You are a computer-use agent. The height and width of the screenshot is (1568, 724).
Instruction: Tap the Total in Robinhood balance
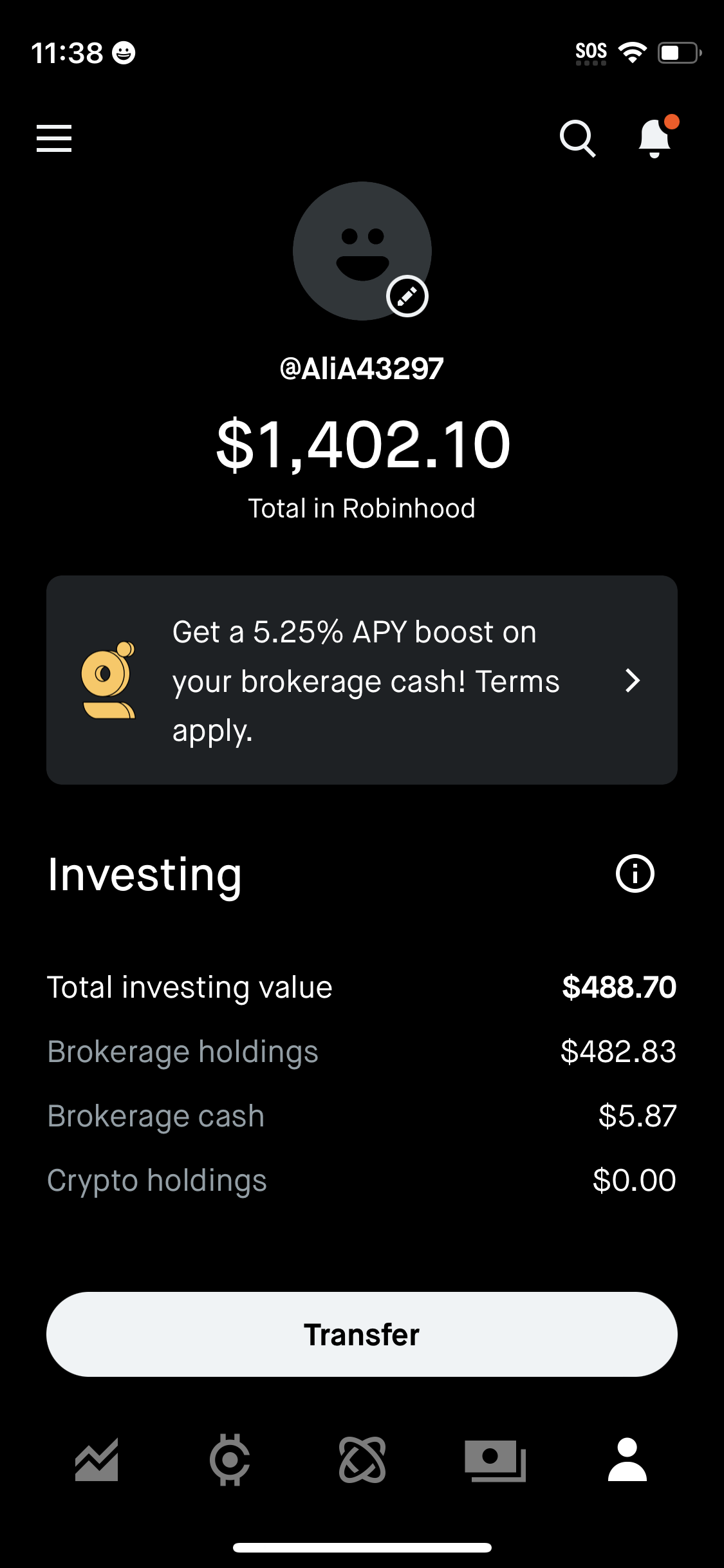click(362, 445)
